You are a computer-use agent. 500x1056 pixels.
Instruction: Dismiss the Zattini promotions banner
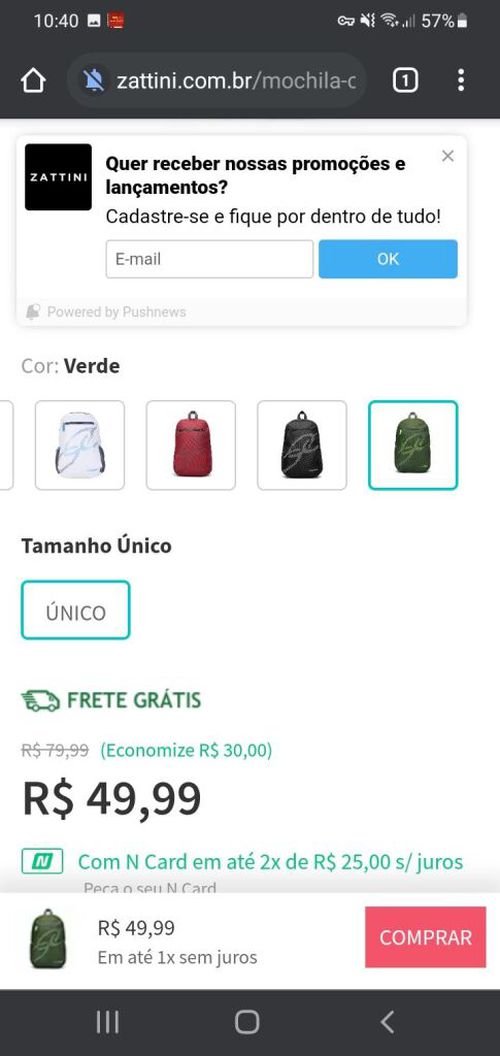click(447, 156)
